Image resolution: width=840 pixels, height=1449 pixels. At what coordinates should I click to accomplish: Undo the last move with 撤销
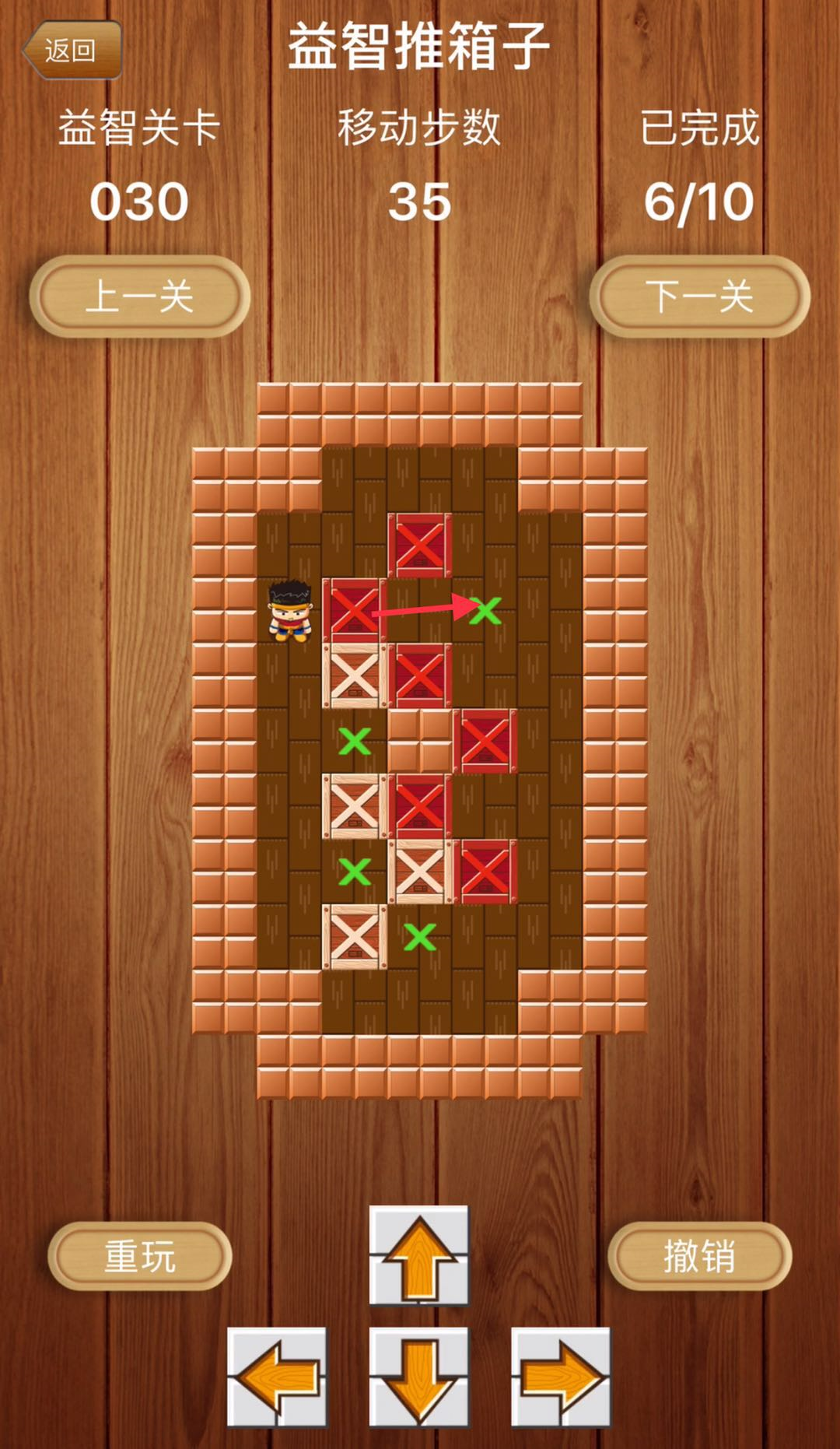tap(699, 1256)
